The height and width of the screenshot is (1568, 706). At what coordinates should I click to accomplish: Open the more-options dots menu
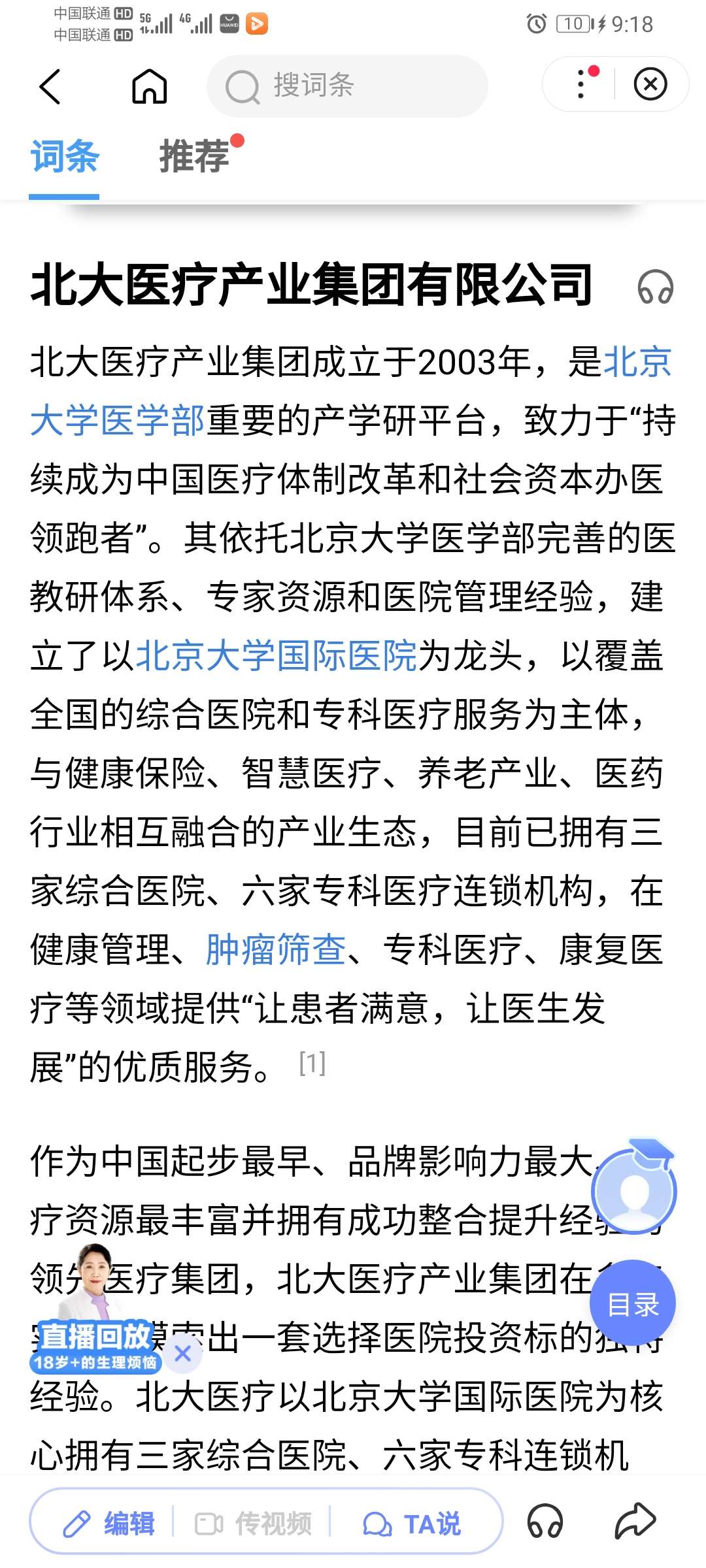581,84
